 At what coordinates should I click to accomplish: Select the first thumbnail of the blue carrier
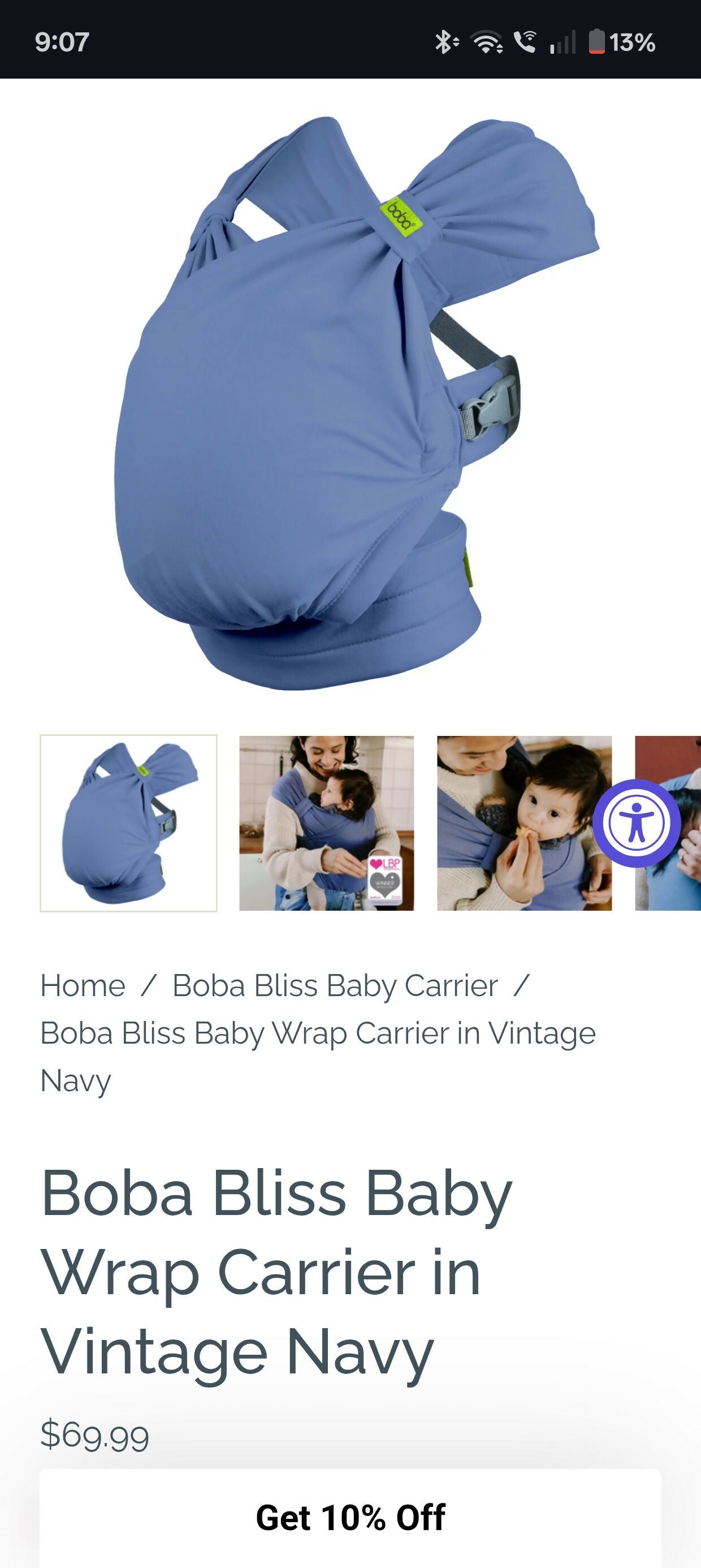(x=128, y=823)
